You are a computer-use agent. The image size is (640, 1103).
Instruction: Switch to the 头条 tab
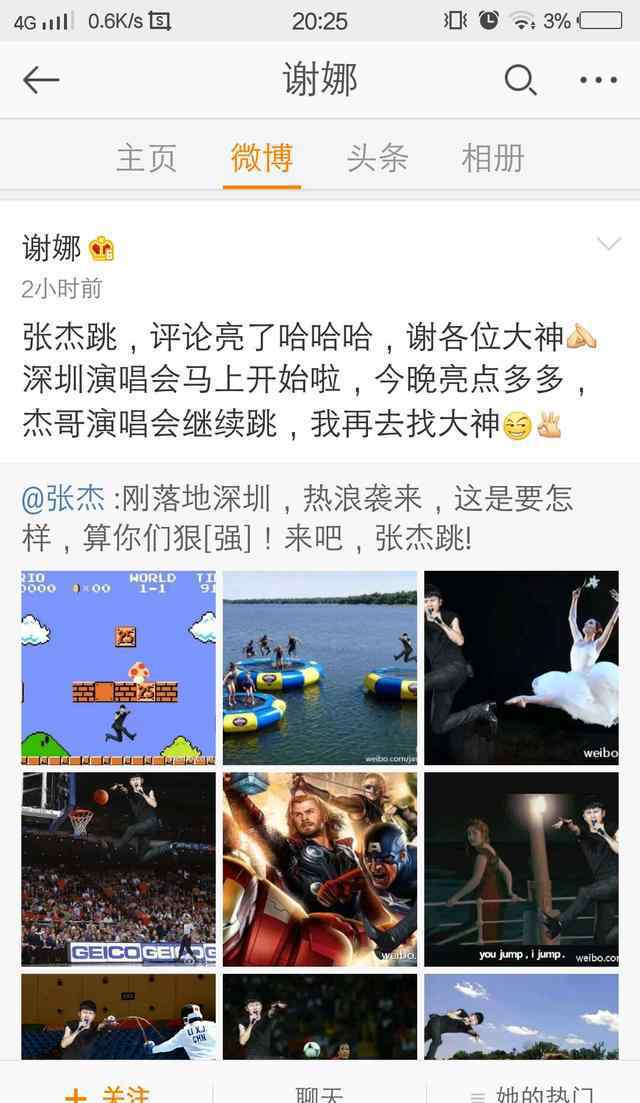[x=377, y=158]
